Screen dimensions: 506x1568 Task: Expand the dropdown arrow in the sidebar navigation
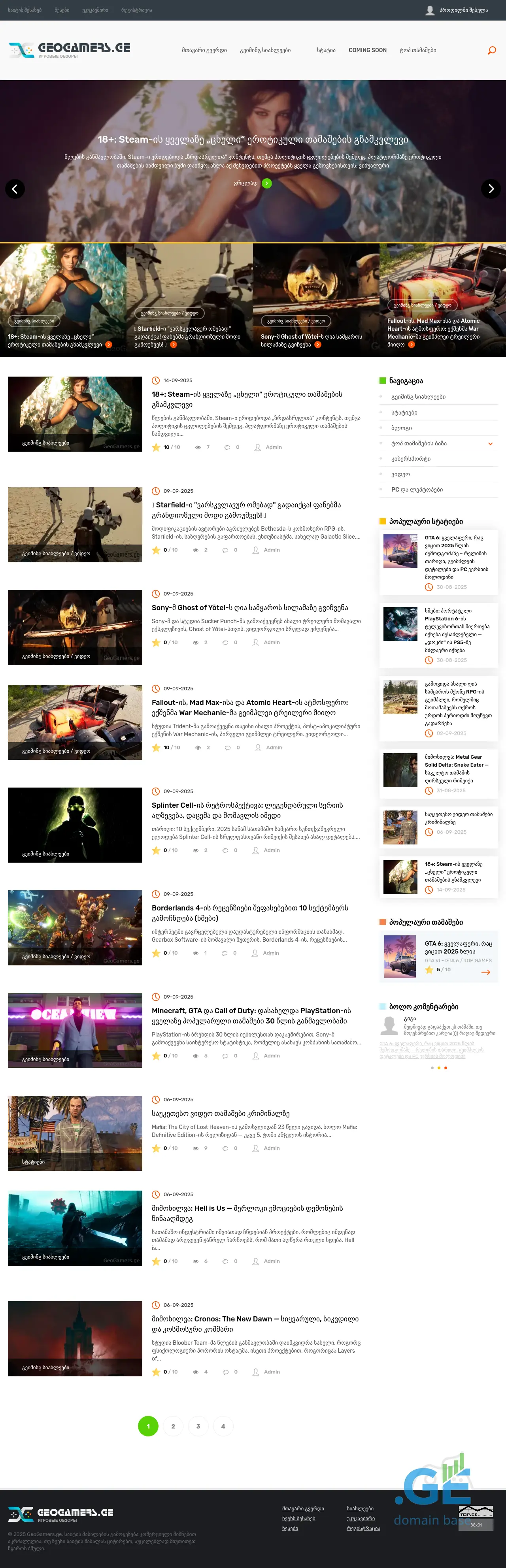[490, 444]
